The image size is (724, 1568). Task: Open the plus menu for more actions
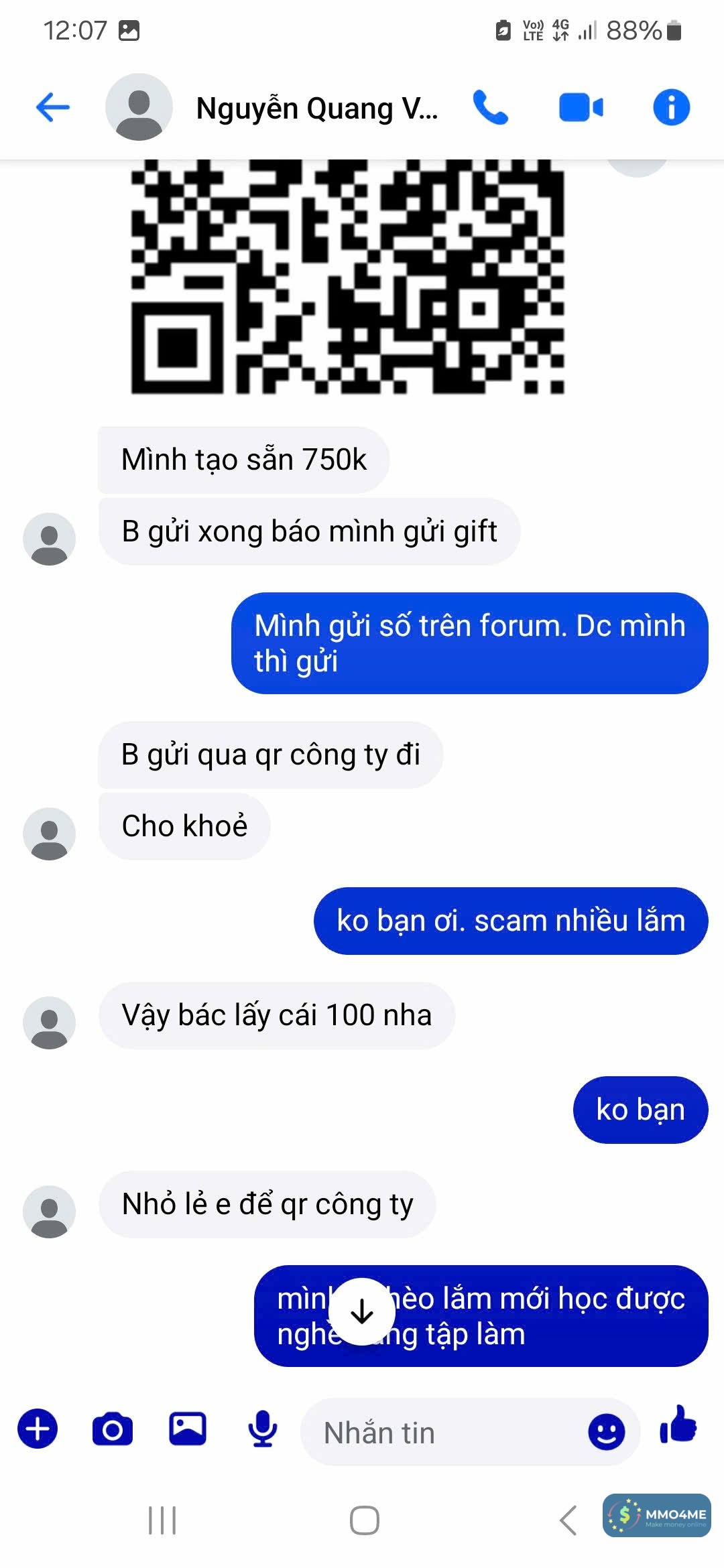(38, 1431)
